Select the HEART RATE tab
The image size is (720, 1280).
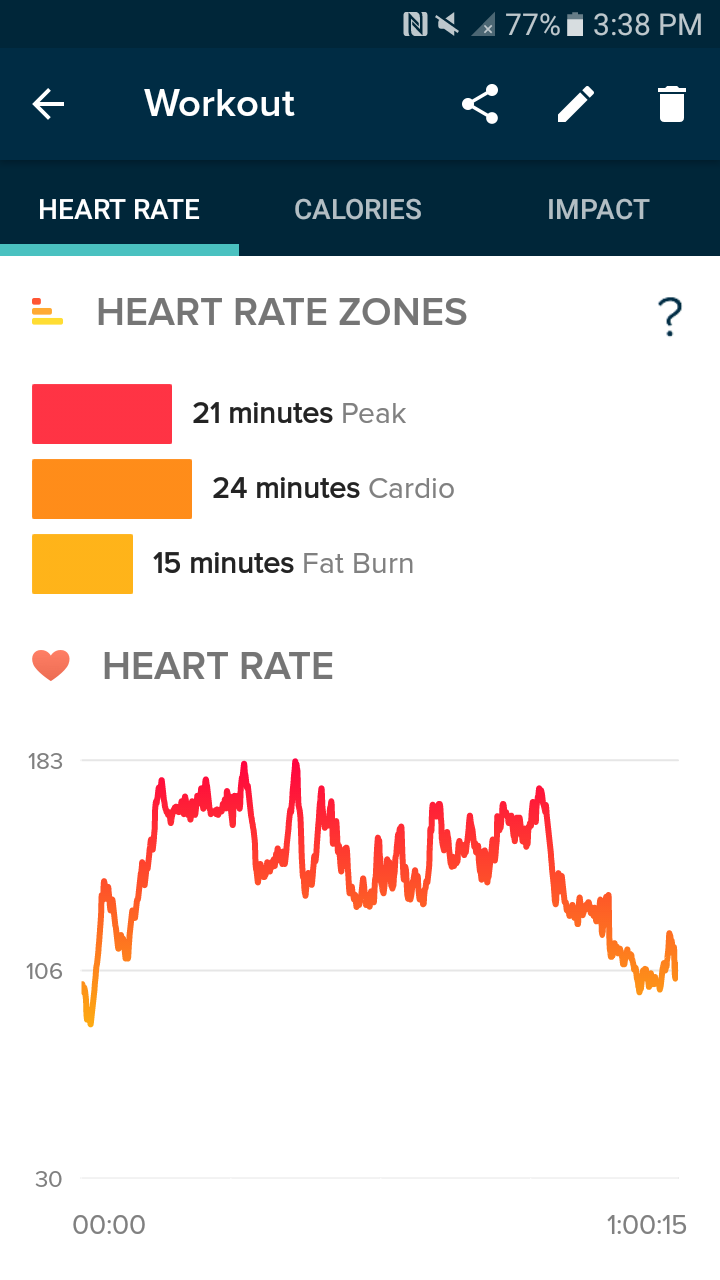[x=119, y=209]
